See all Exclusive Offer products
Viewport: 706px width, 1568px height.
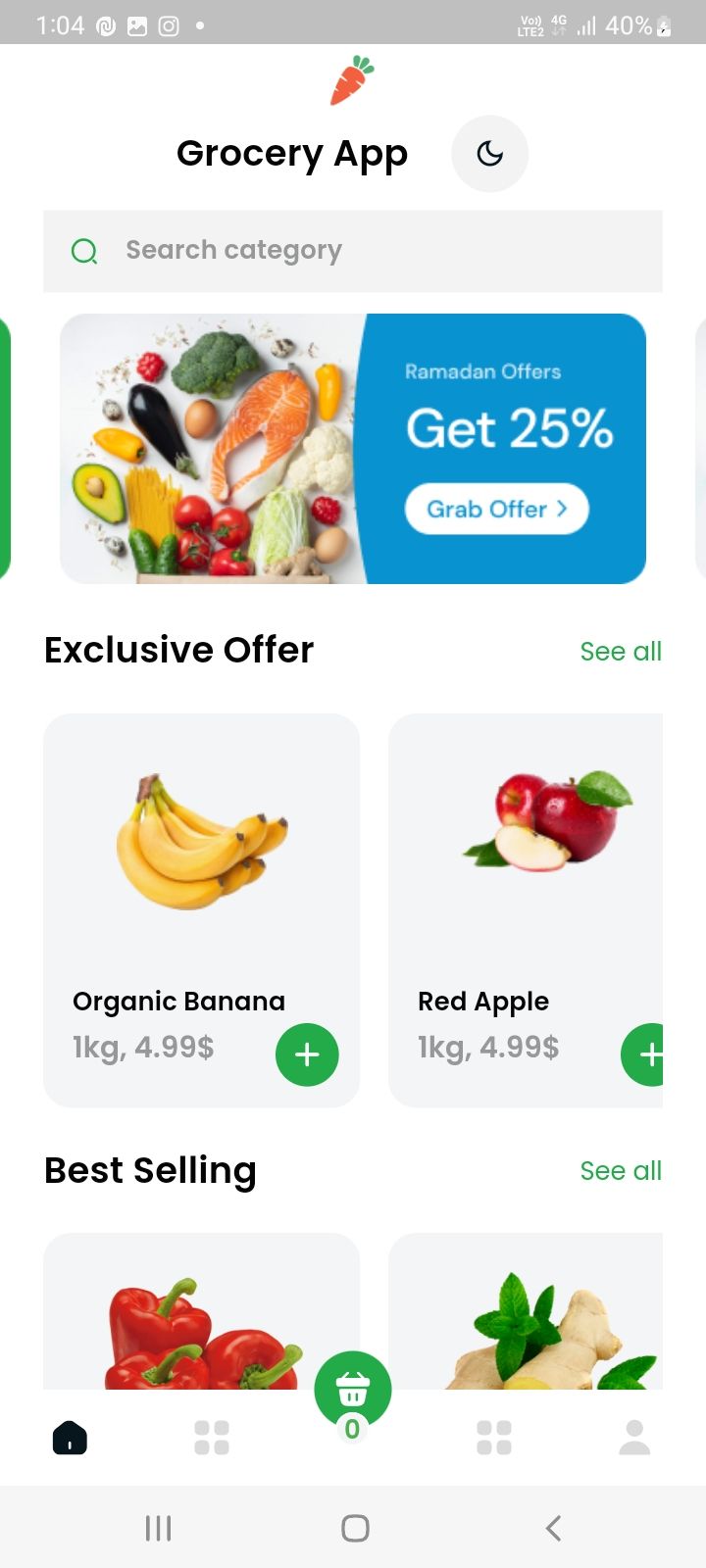click(621, 652)
